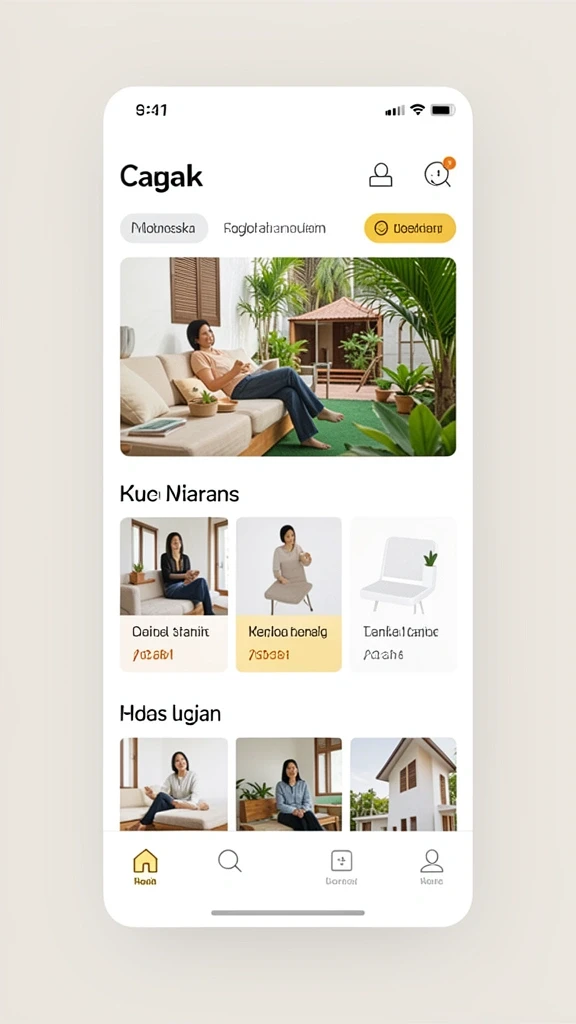Open the Dainel stanirt product card

pyautogui.click(x=174, y=594)
